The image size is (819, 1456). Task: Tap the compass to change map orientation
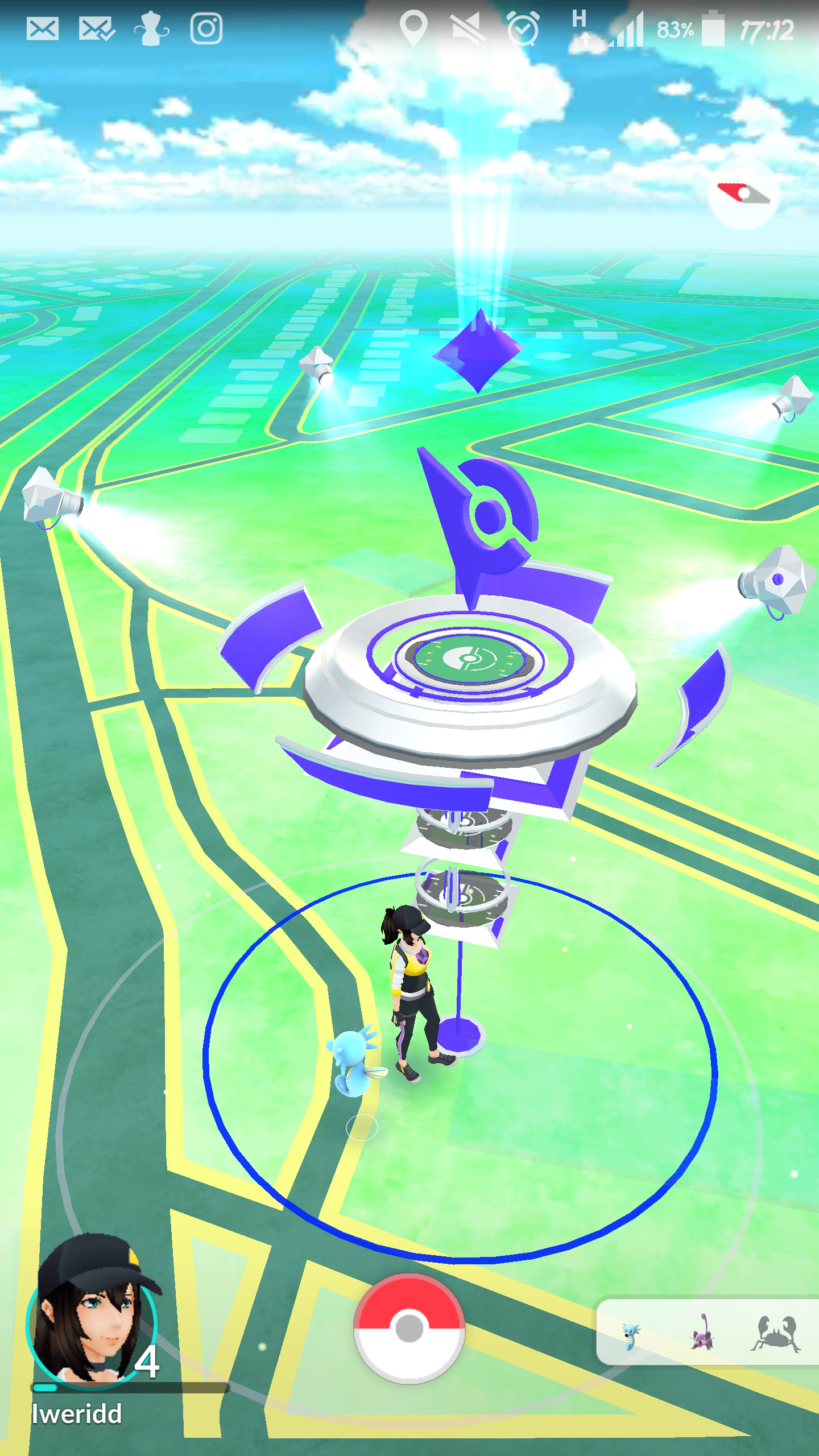coord(743,194)
